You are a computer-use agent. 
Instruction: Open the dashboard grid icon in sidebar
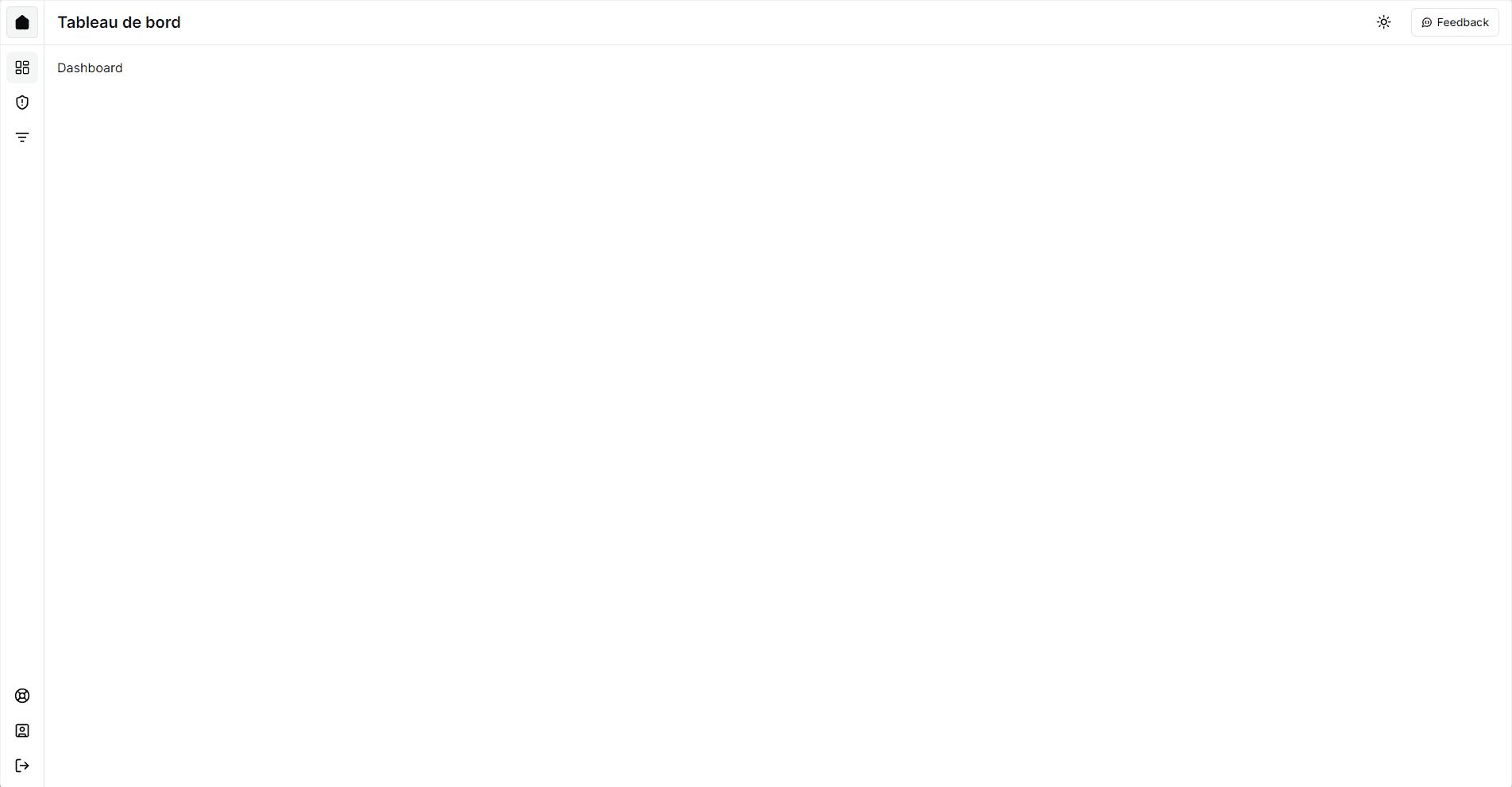(x=22, y=68)
